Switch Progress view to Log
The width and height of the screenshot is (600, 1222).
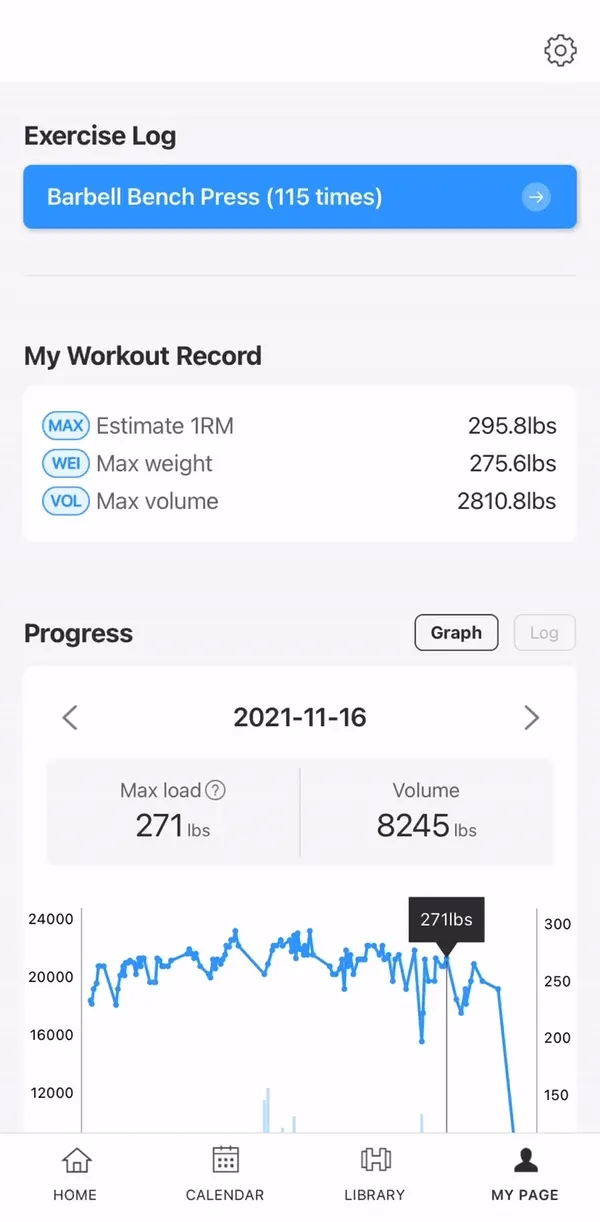(544, 633)
